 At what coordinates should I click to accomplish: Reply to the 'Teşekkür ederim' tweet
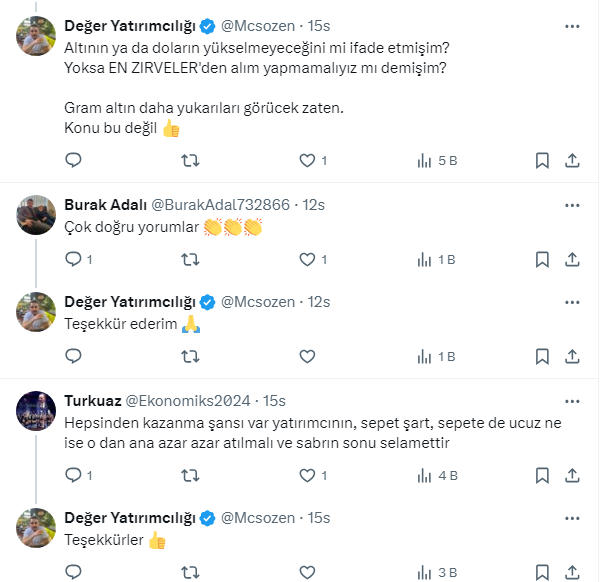73,356
